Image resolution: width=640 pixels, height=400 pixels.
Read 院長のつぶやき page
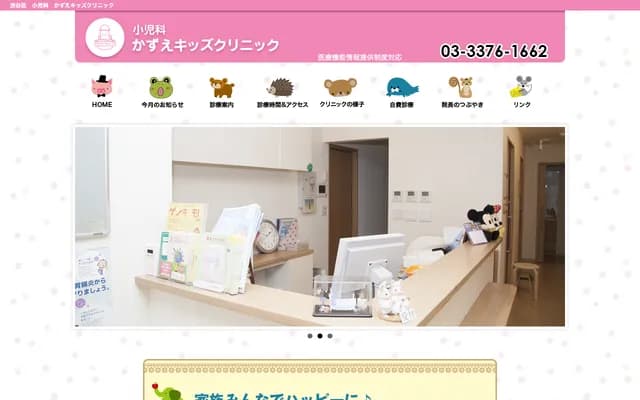click(x=462, y=91)
